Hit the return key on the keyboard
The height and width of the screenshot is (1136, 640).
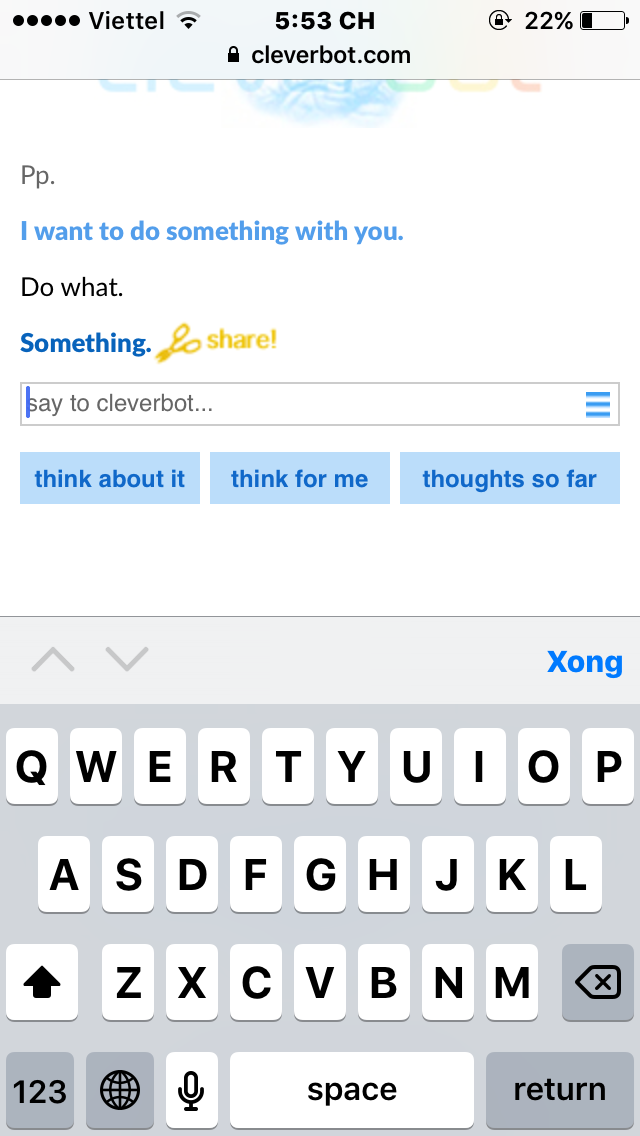click(559, 1089)
